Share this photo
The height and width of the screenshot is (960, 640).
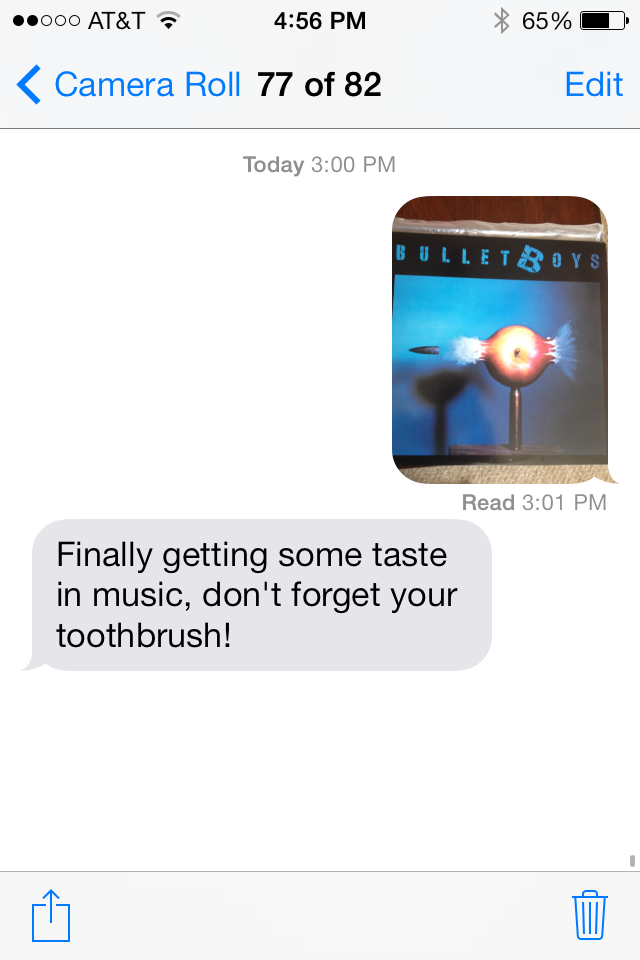coord(51,915)
